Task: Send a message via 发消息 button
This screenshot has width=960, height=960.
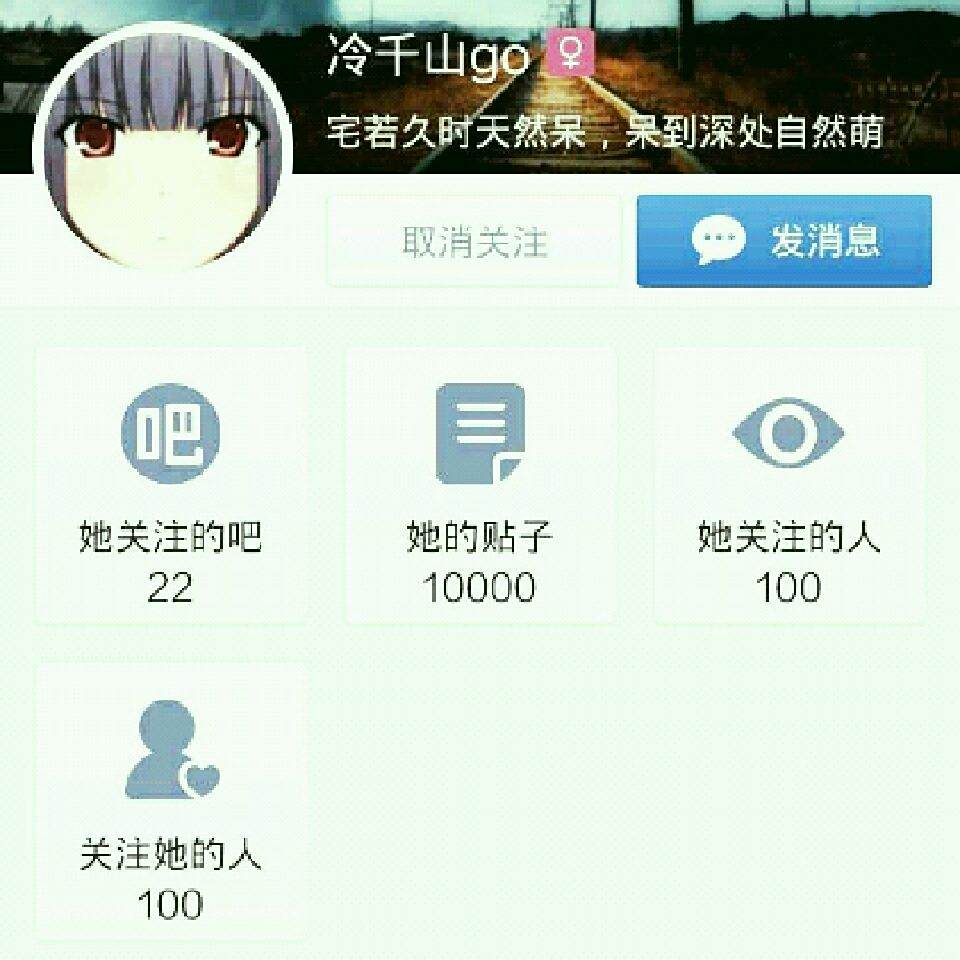Action: pos(784,241)
